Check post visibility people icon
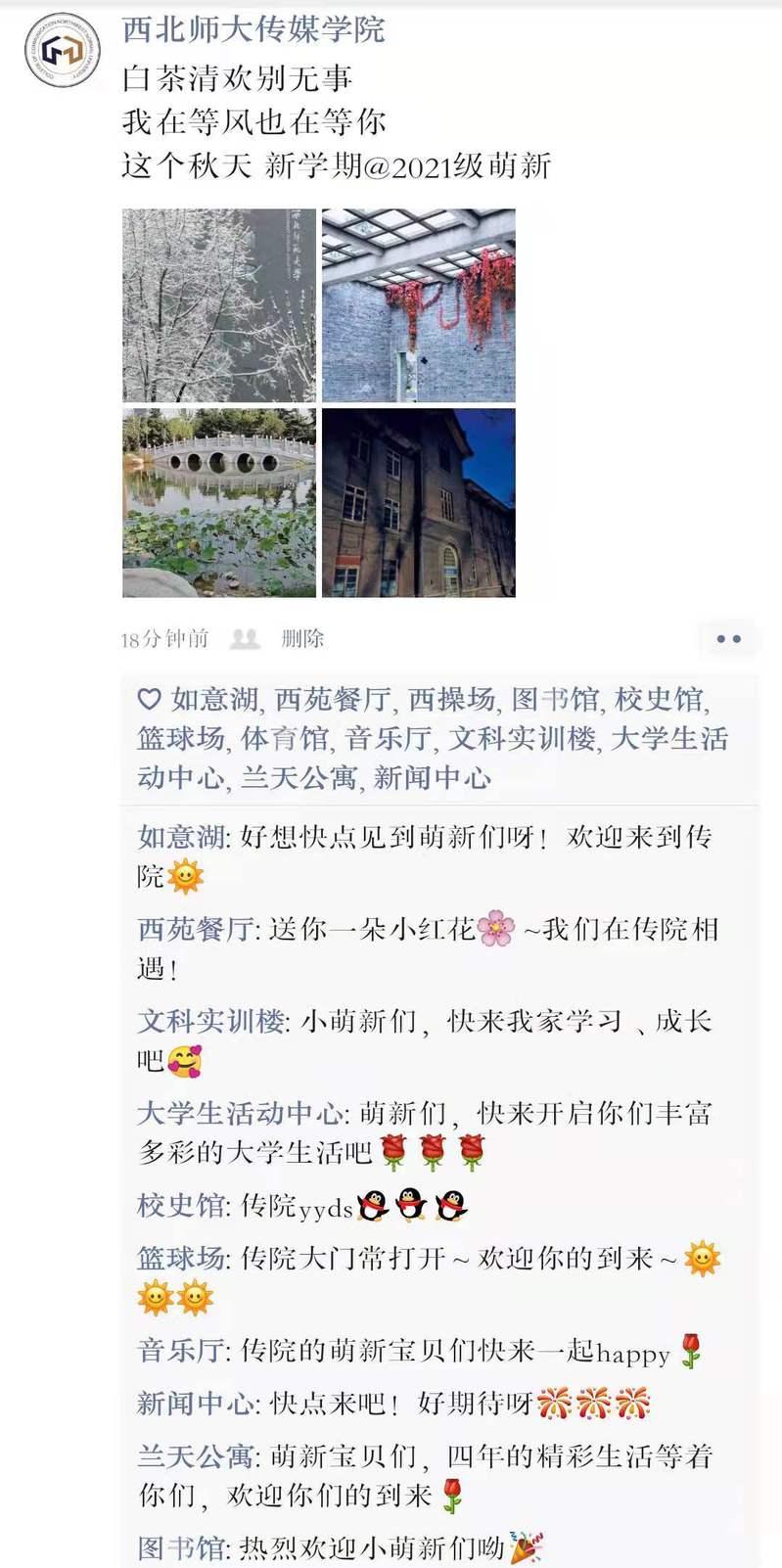782x1568 pixels. click(x=245, y=639)
